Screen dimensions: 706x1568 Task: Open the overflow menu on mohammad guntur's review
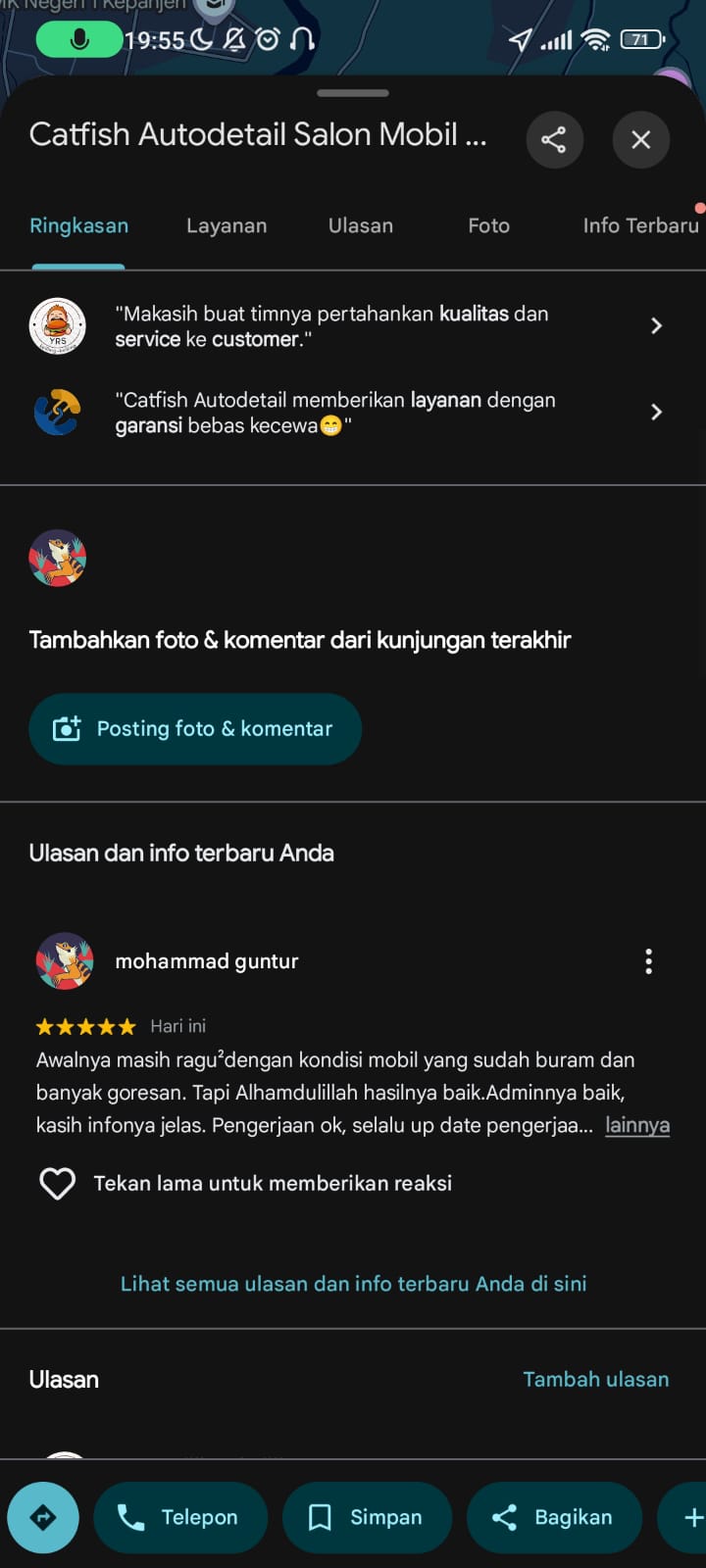[648, 961]
